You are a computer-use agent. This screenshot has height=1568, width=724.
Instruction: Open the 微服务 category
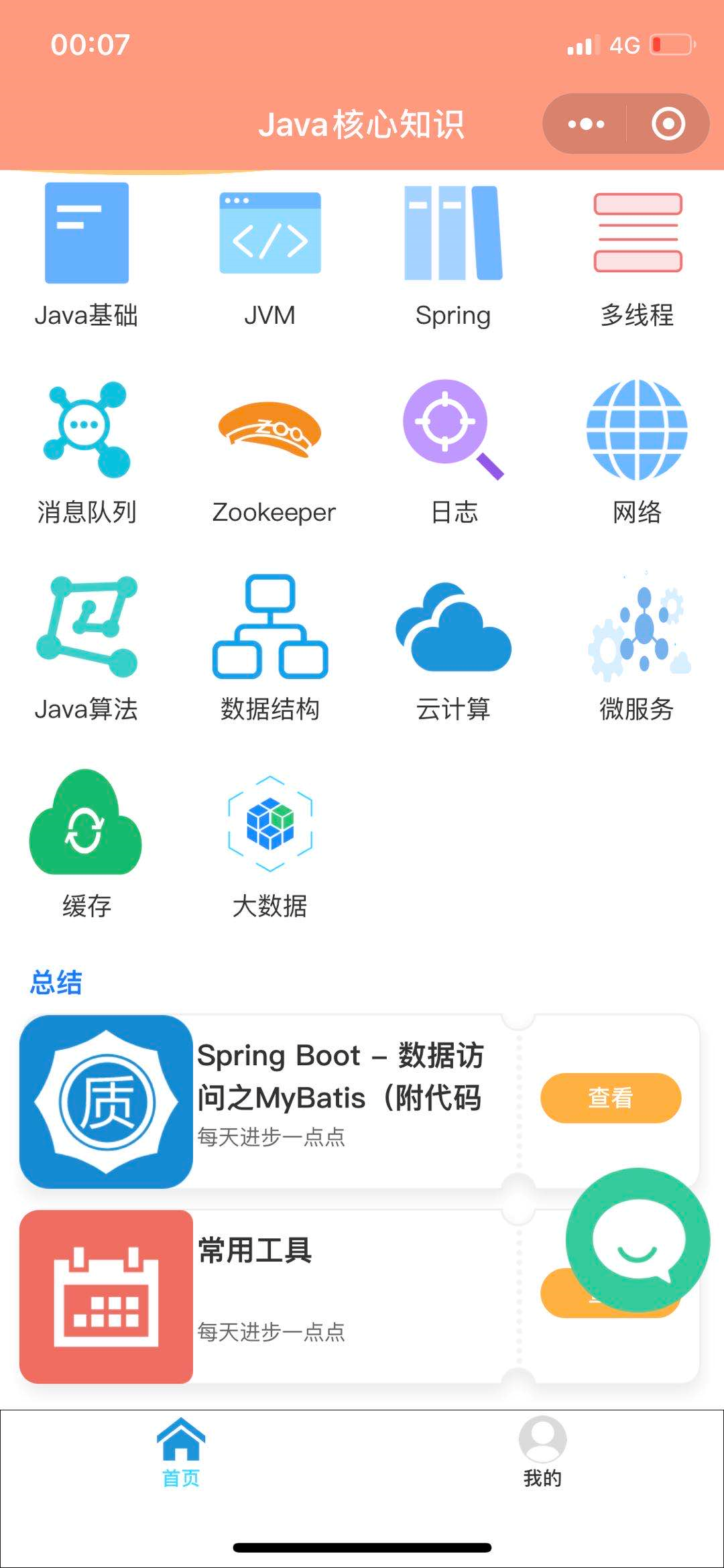point(637,647)
